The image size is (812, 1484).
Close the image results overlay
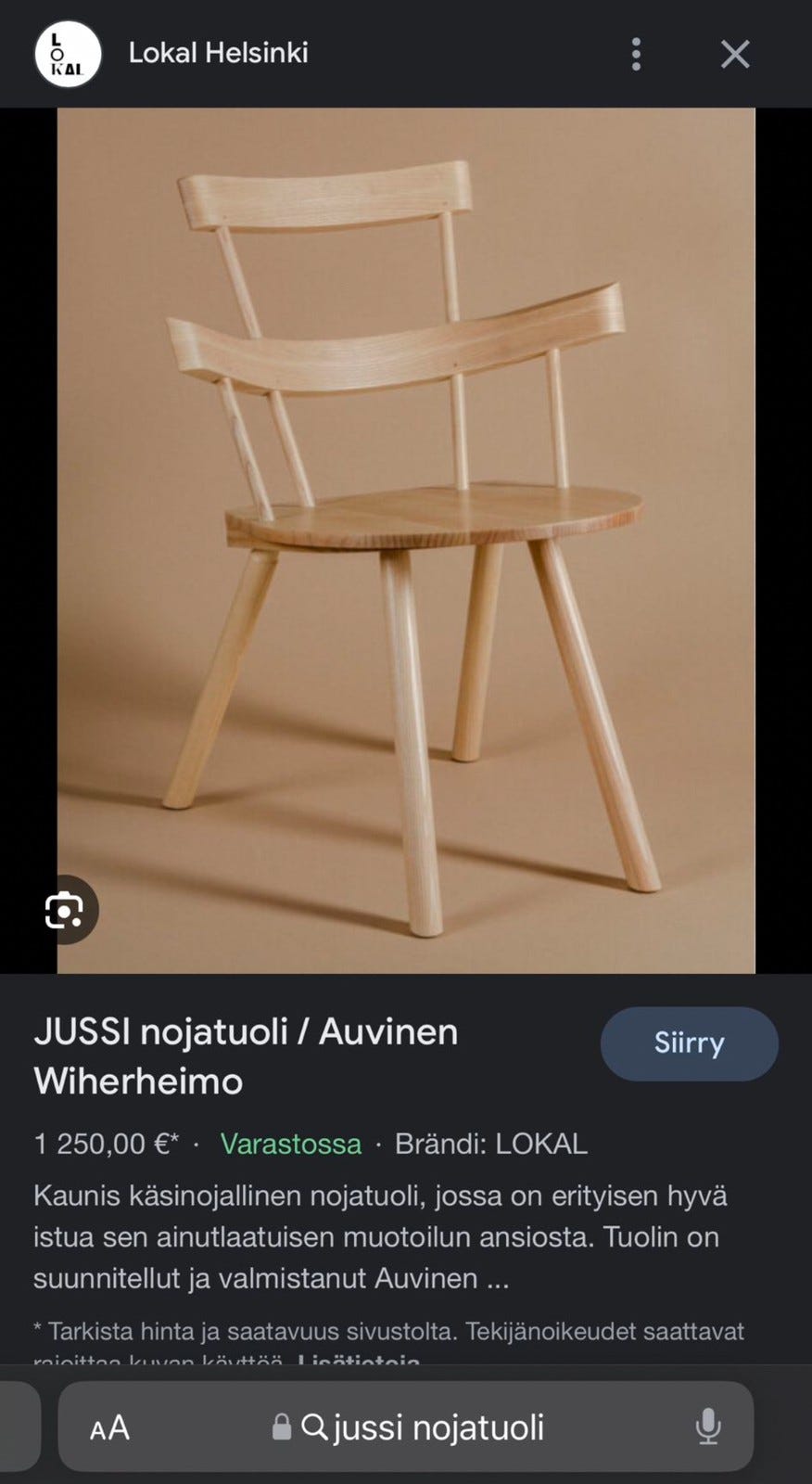(734, 54)
